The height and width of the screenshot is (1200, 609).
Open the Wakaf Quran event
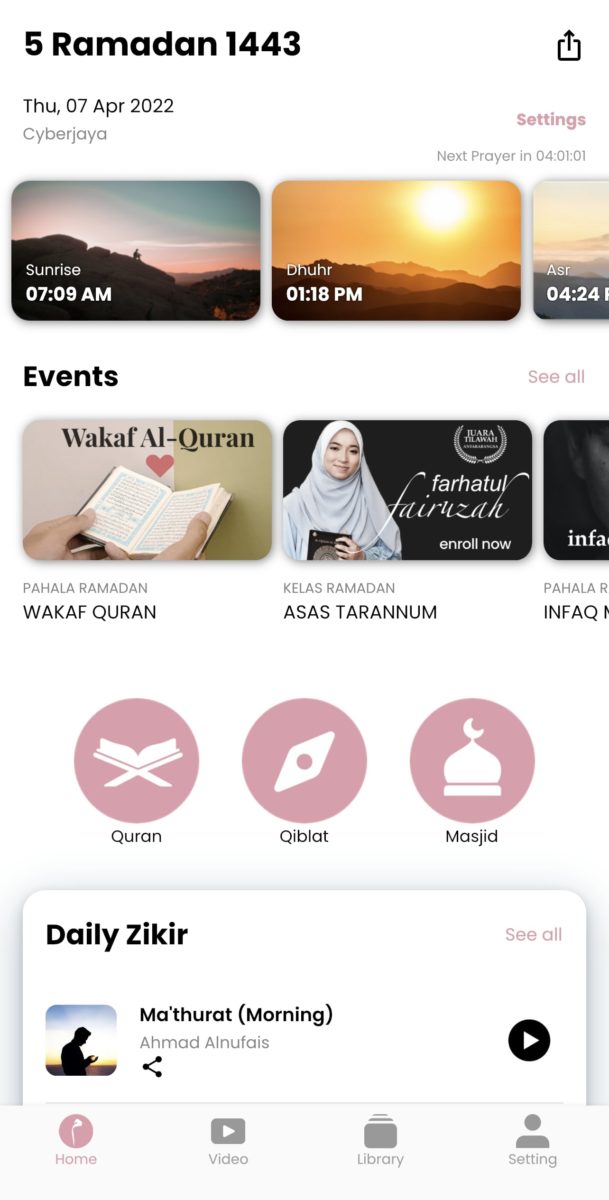pyautogui.click(x=147, y=490)
